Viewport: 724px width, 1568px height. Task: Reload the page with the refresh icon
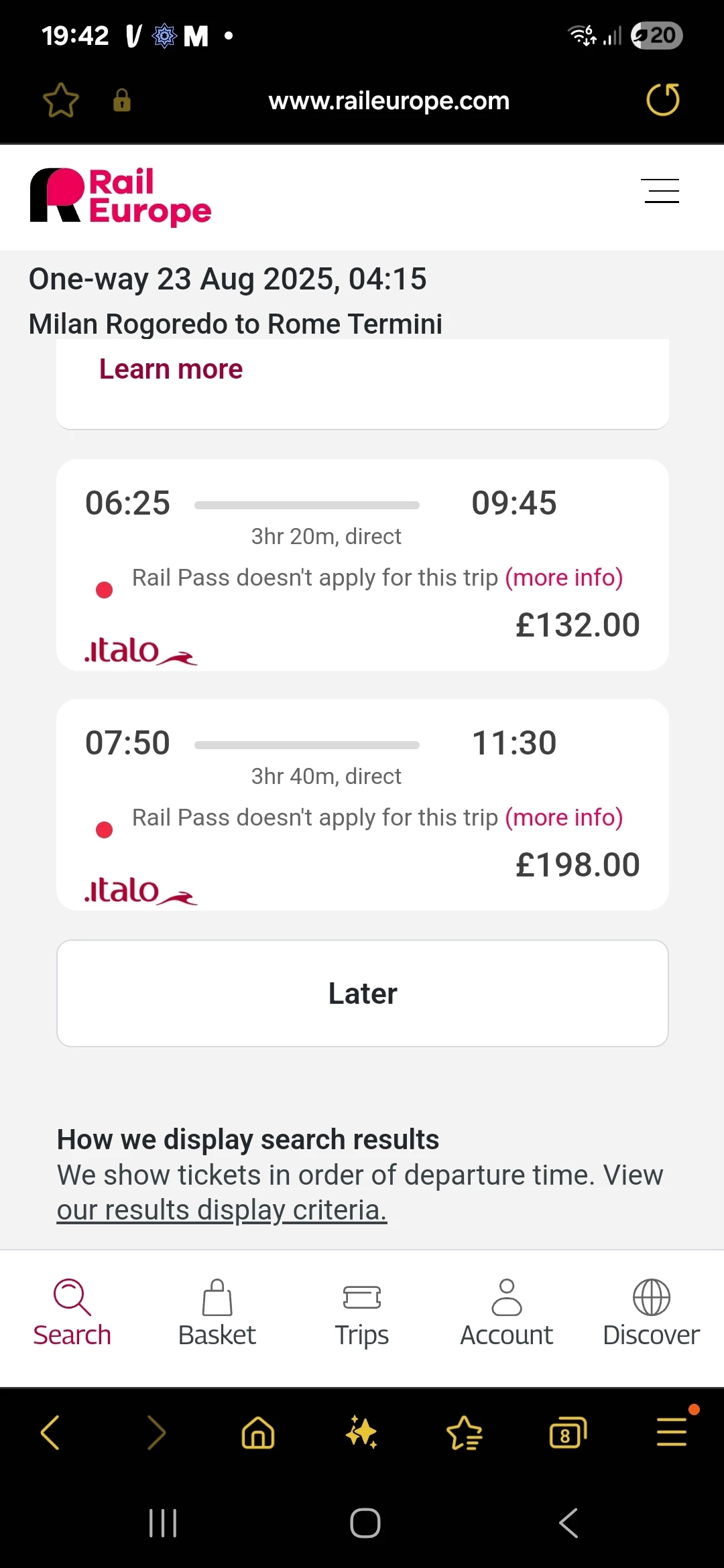point(663,100)
